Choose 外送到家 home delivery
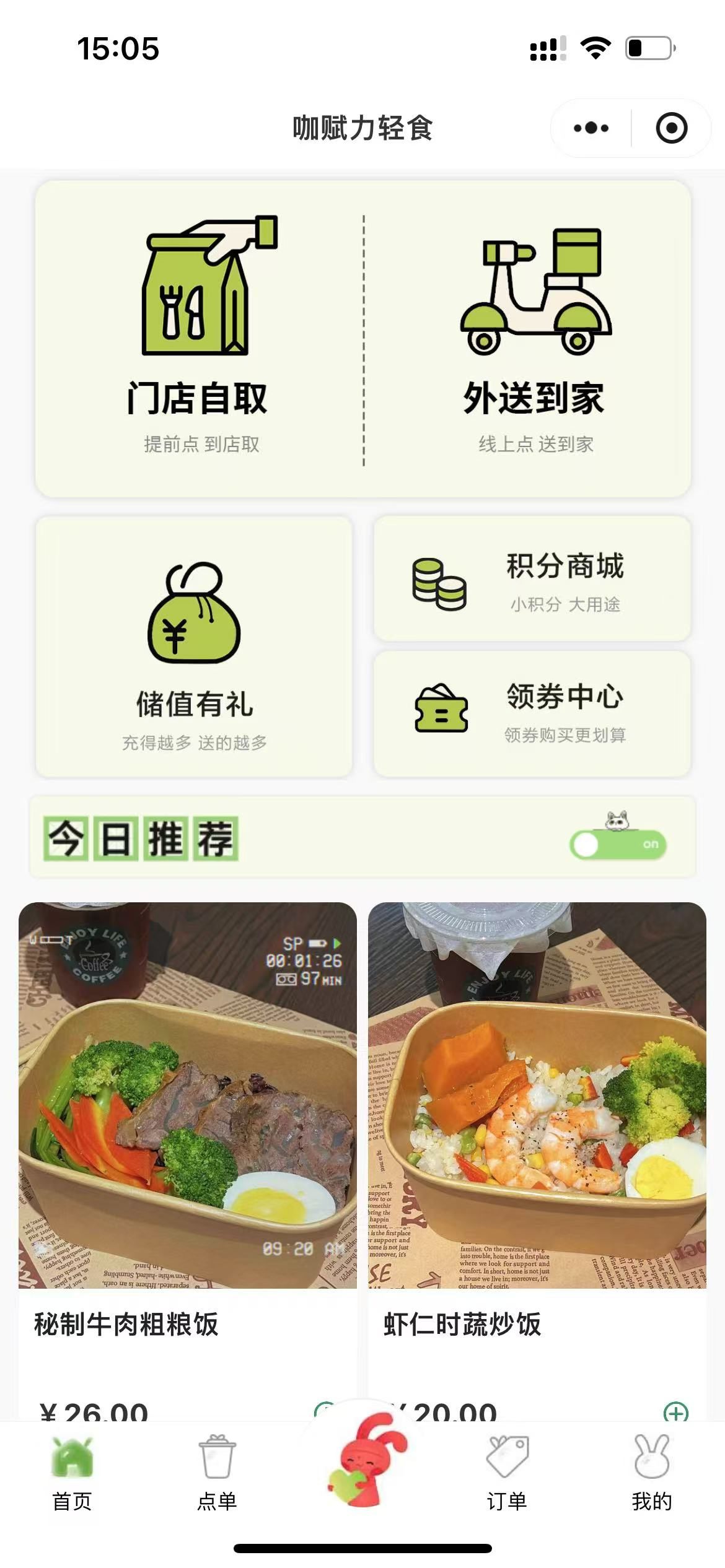725x1568 pixels. coord(535,339)
